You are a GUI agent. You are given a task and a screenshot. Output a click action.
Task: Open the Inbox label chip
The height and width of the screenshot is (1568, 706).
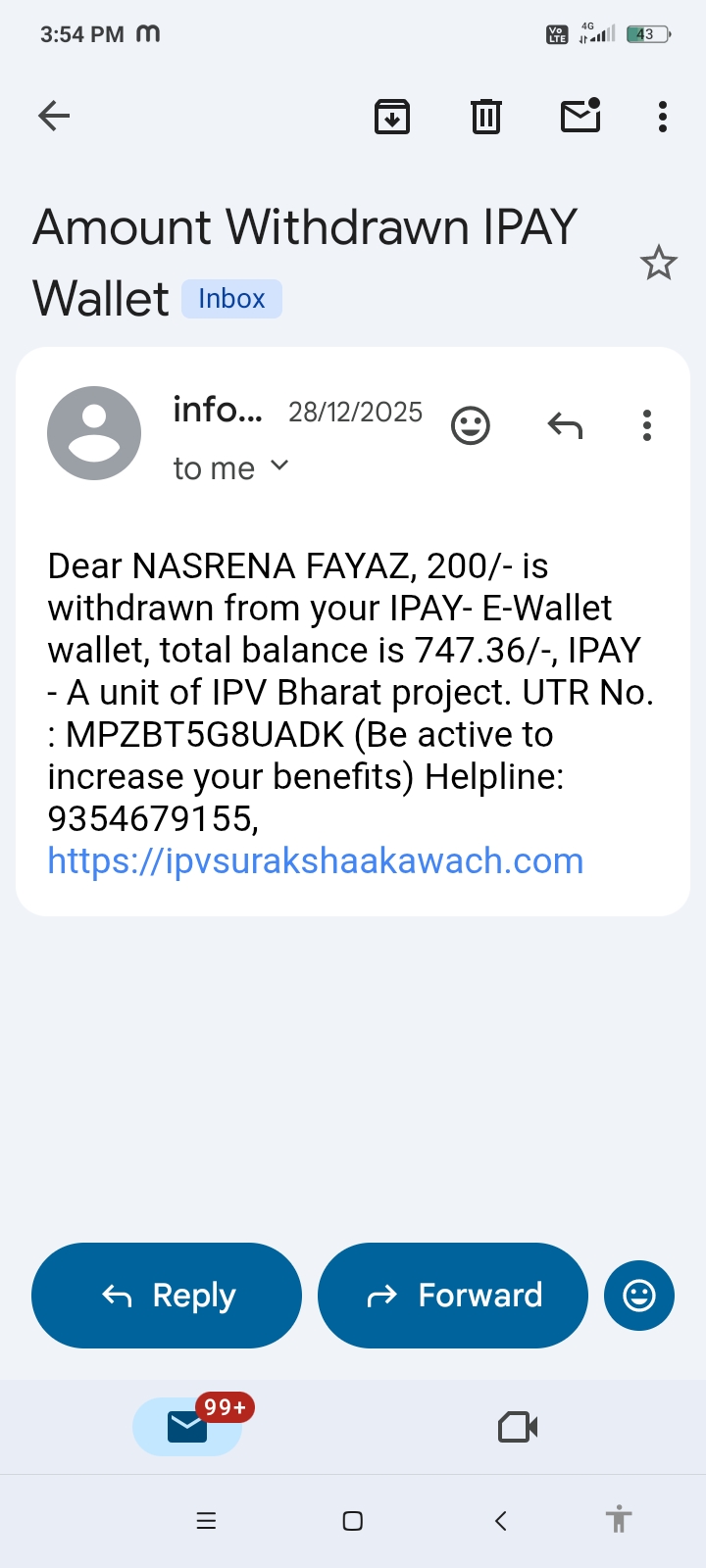coord(231,299)
